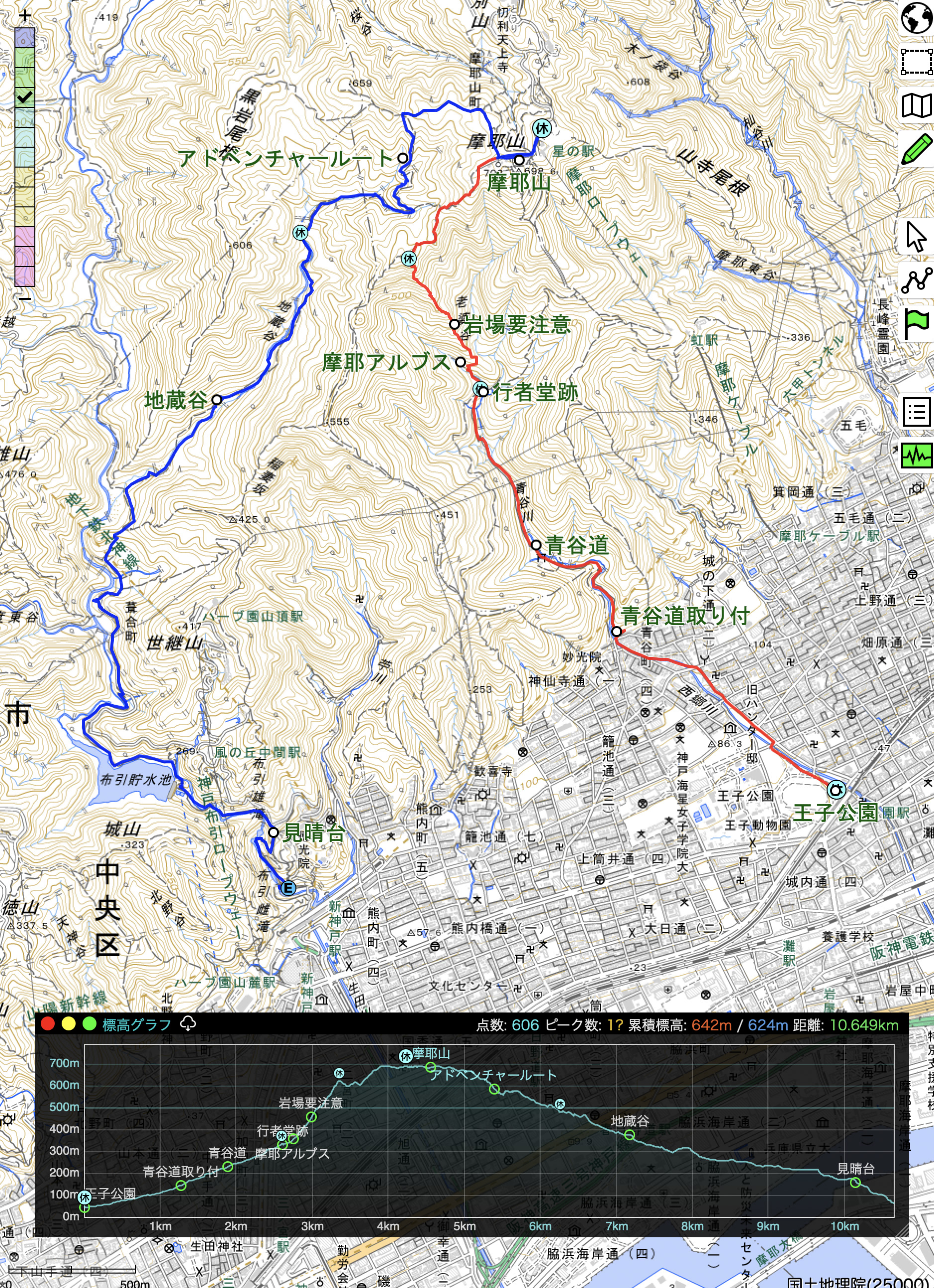
Task: Tap the cloud download icon beside 標高グラフ
Action: click(x=188, y=1024)
